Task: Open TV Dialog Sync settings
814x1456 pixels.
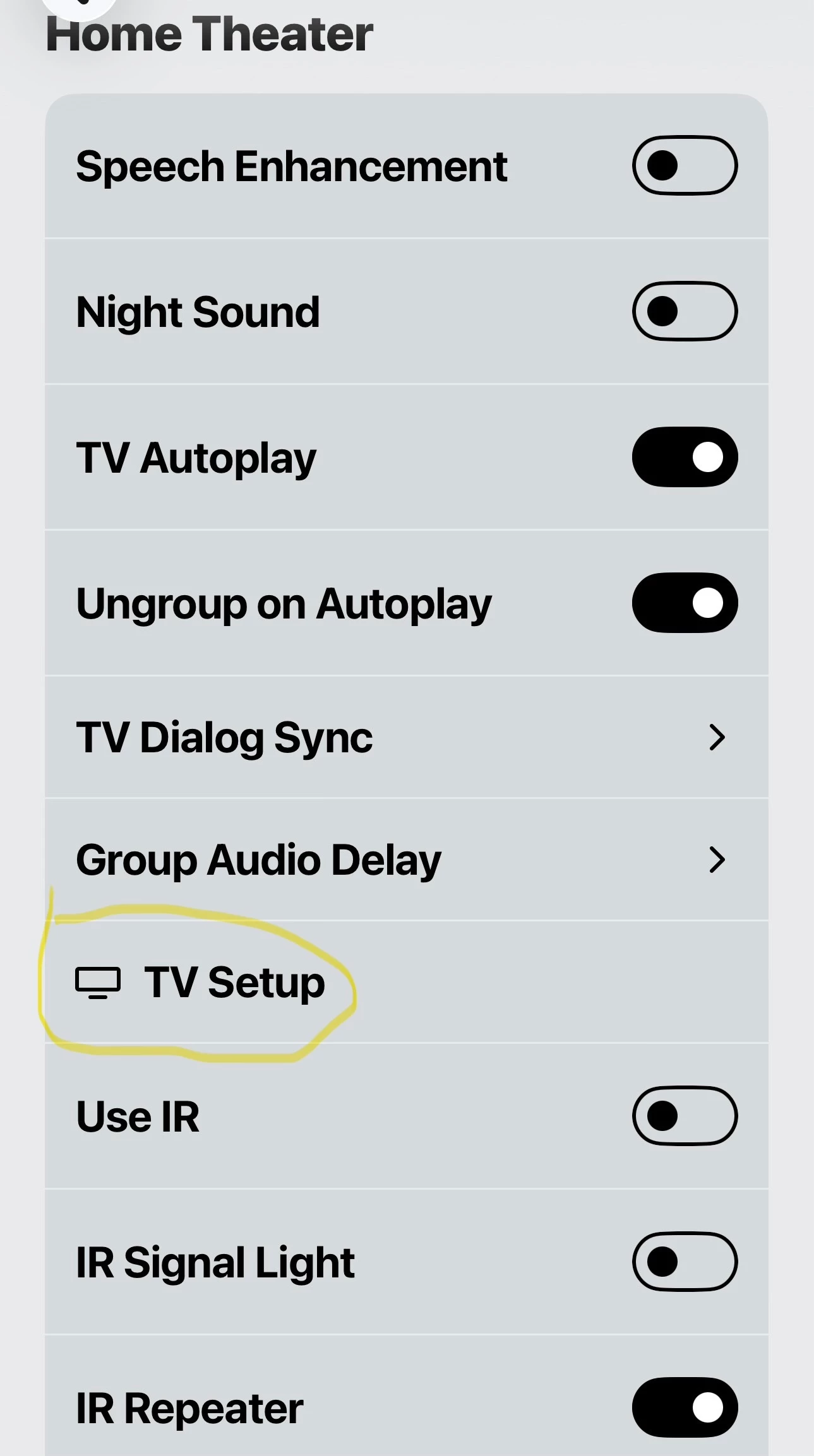Action: [407, 737]
